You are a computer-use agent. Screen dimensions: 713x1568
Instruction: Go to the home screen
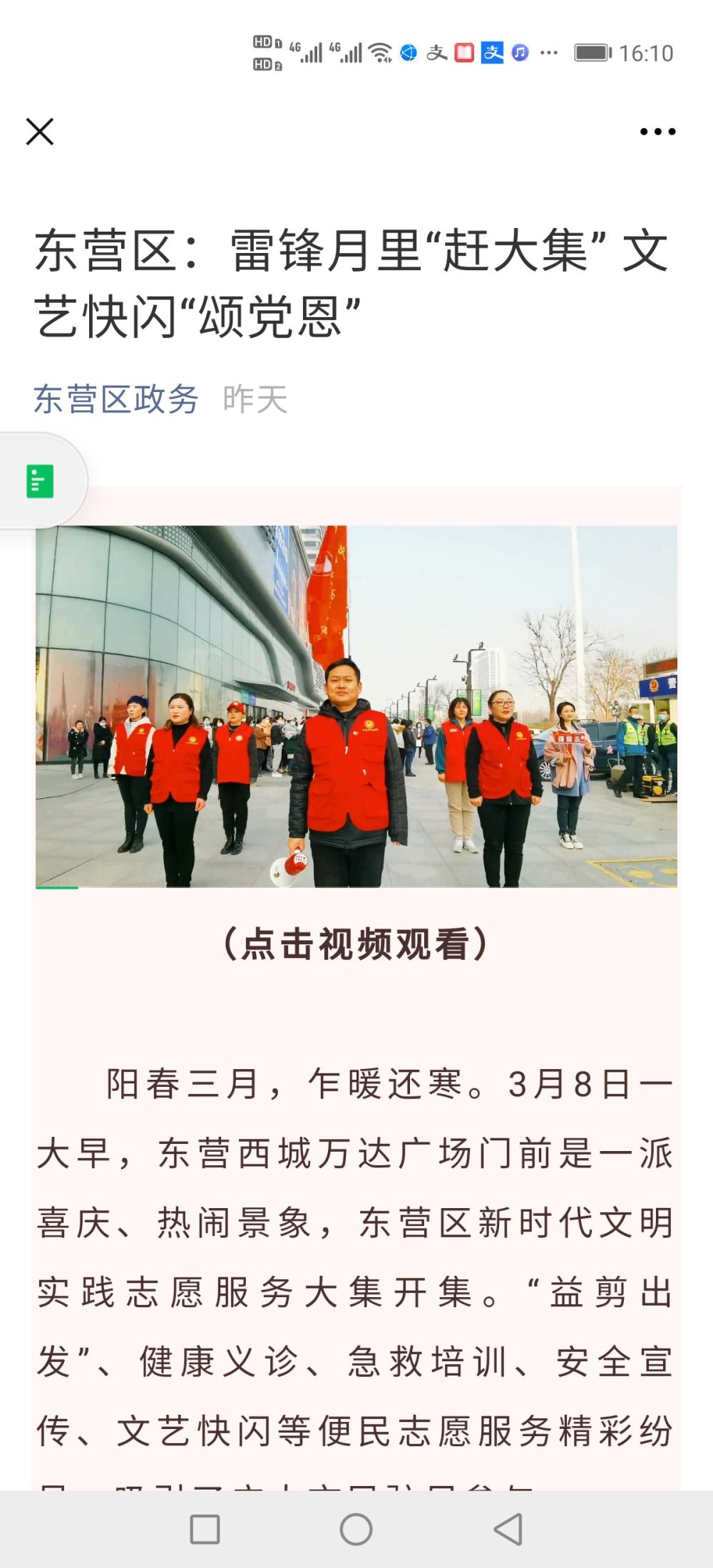click(x=356, y=1529)
